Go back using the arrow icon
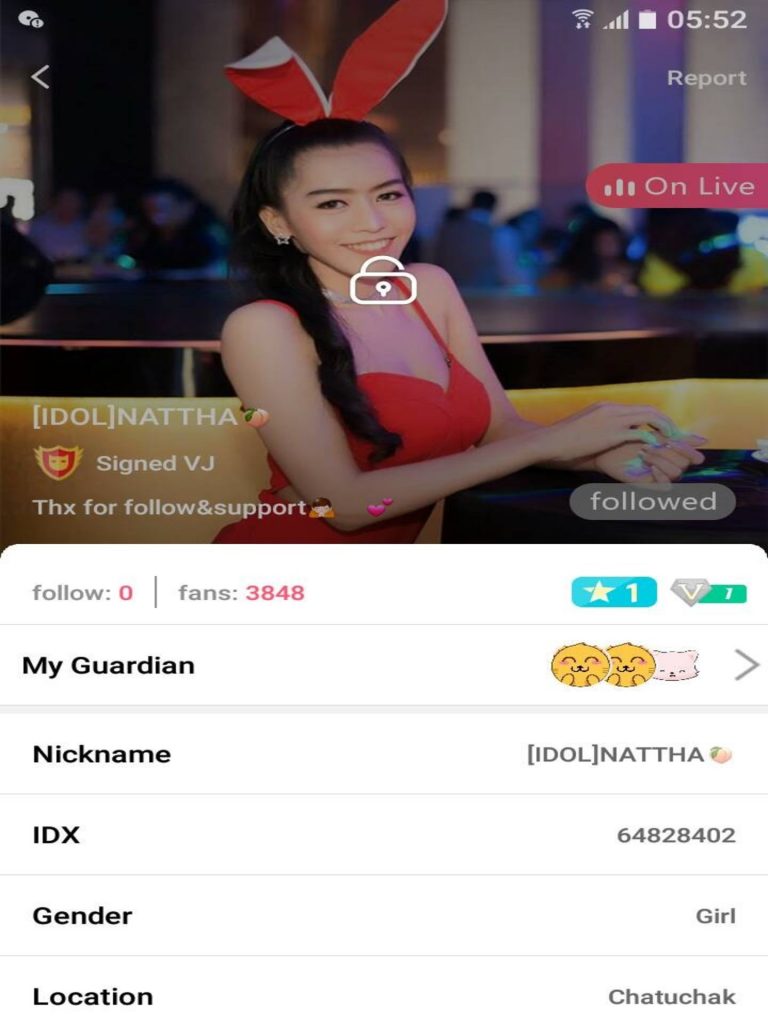This screenshot has height=1024, width=768. (40, 77)
